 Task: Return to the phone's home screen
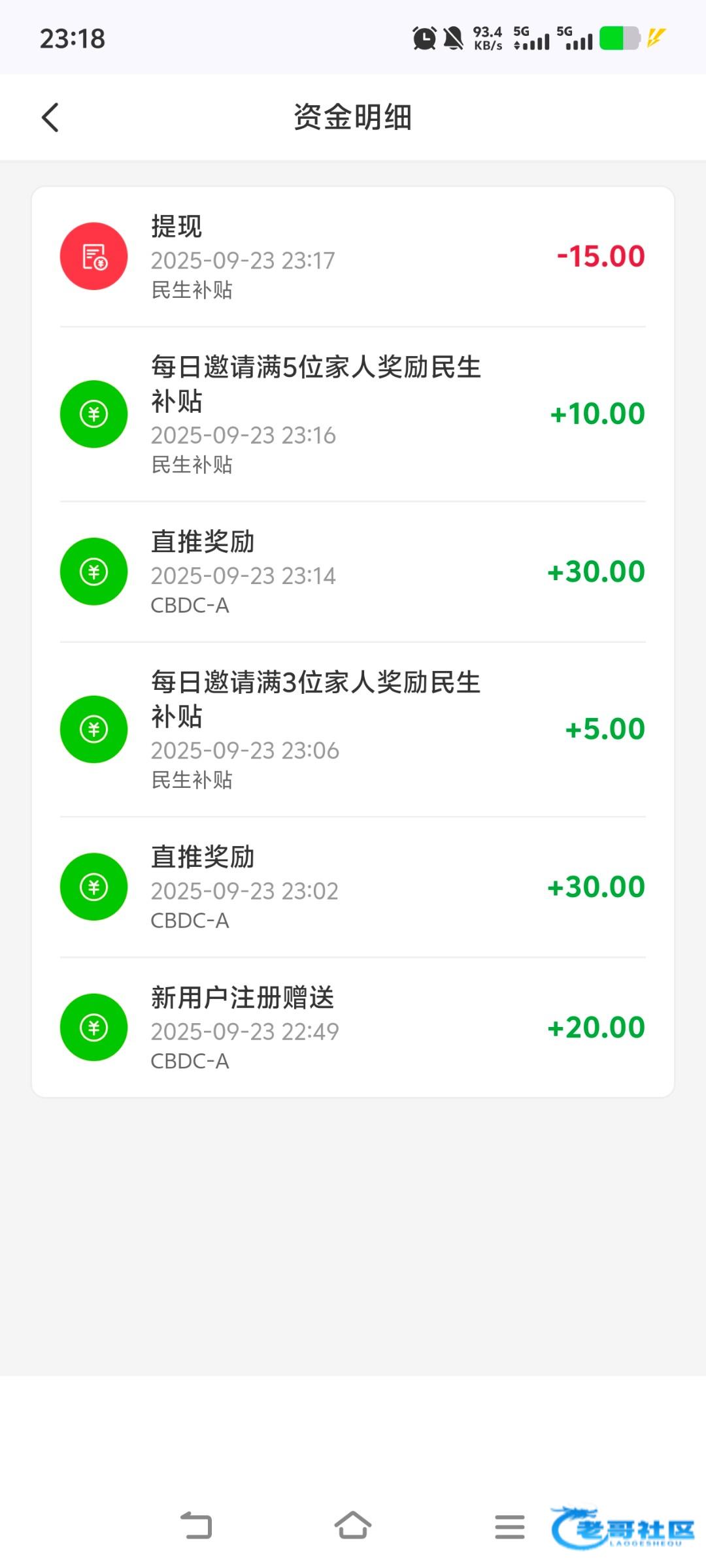pos(353,1526)
